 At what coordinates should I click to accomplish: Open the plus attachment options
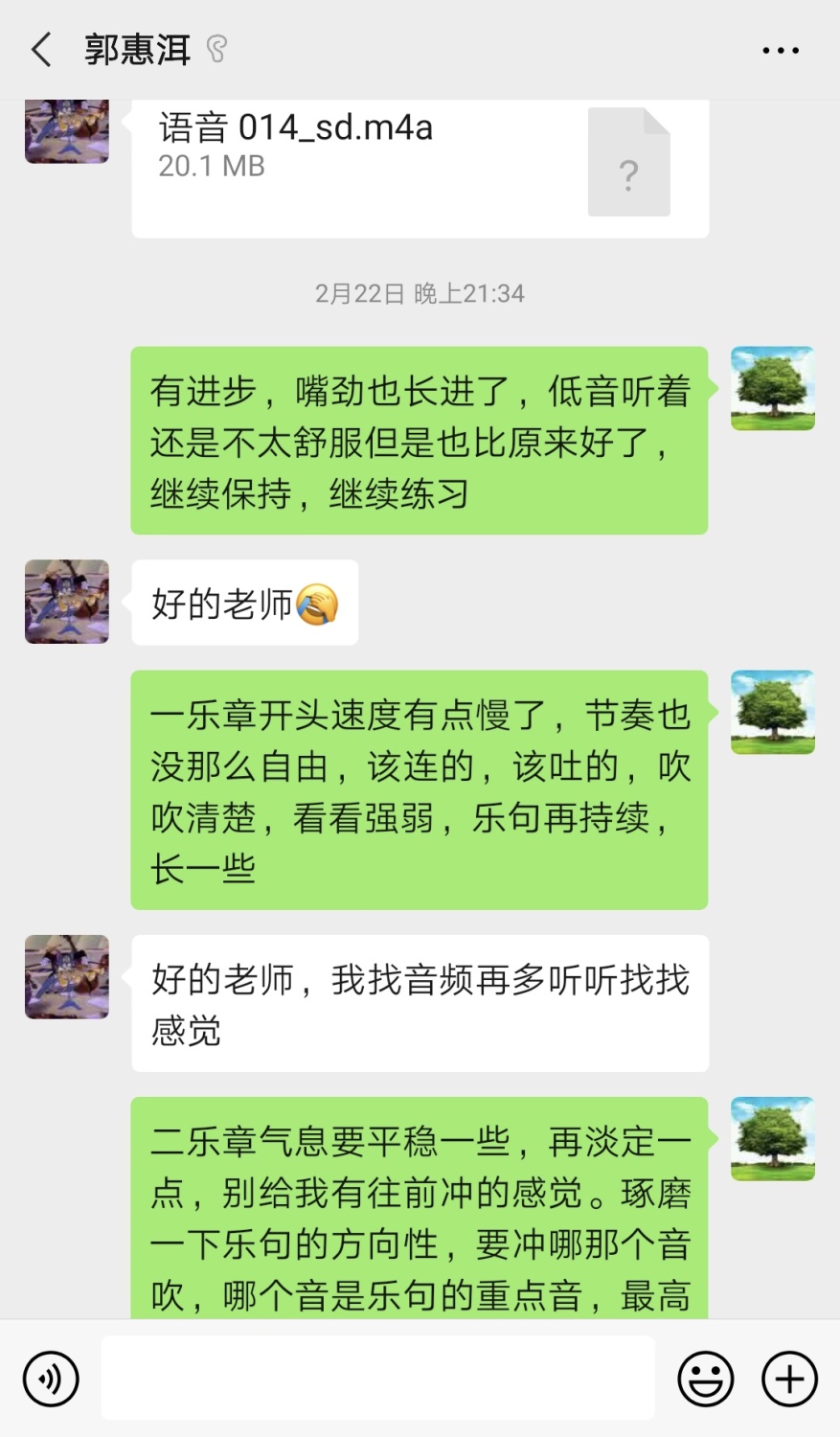coord(789,1379)
